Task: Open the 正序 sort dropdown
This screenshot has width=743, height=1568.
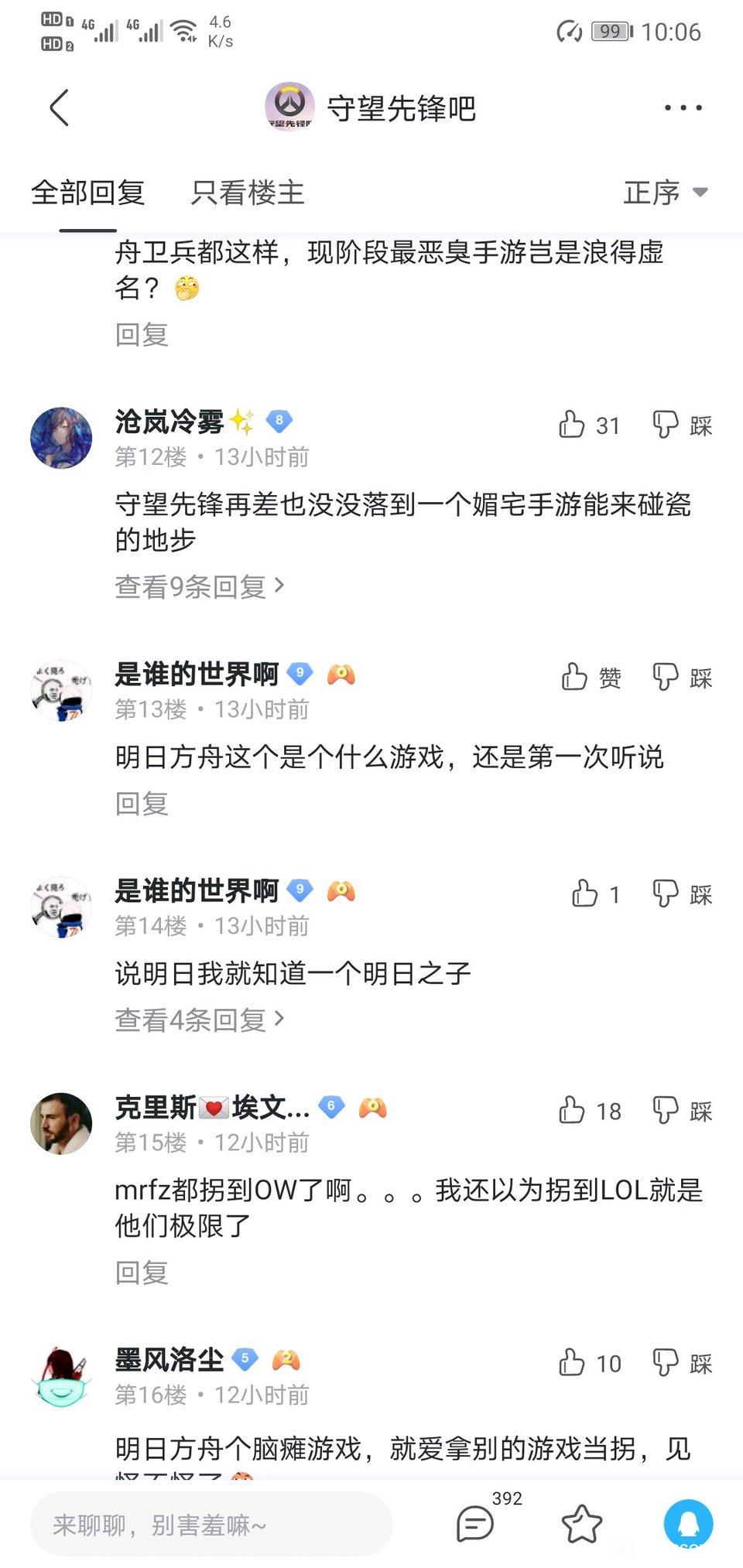Action: pyautogui.click(x=664, y=193)
